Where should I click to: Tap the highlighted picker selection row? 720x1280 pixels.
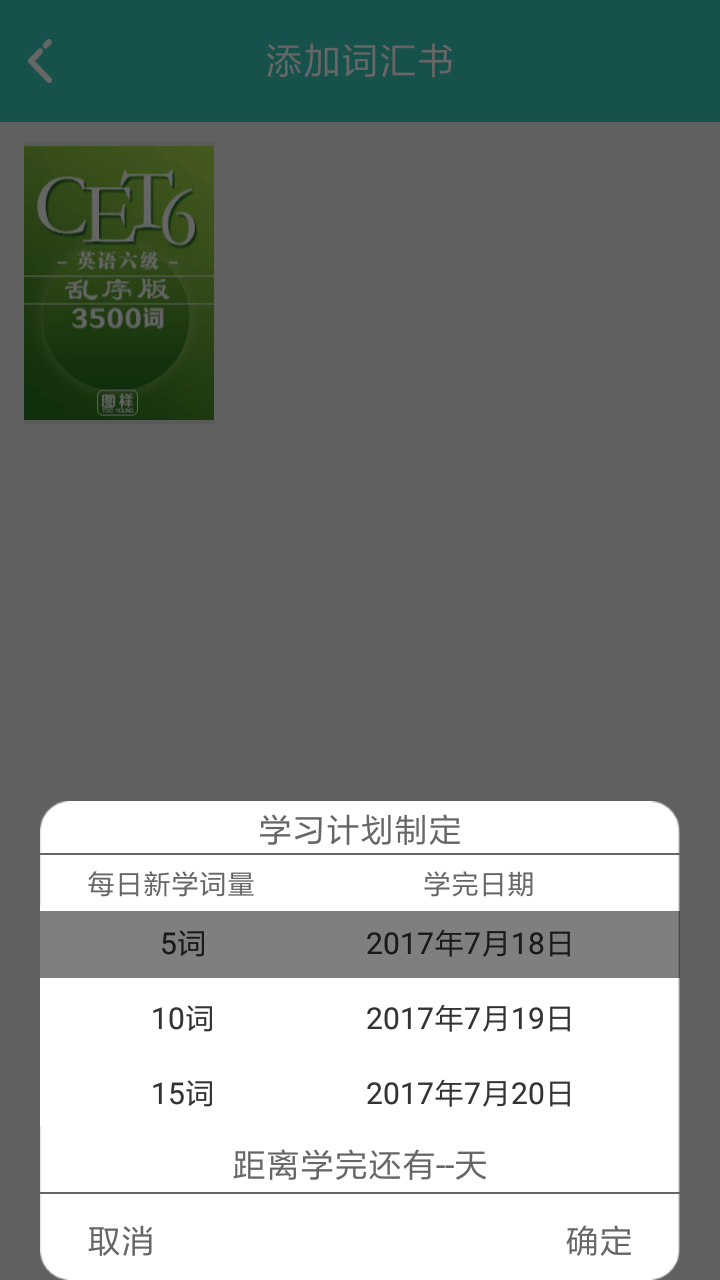tap(360, 942)
